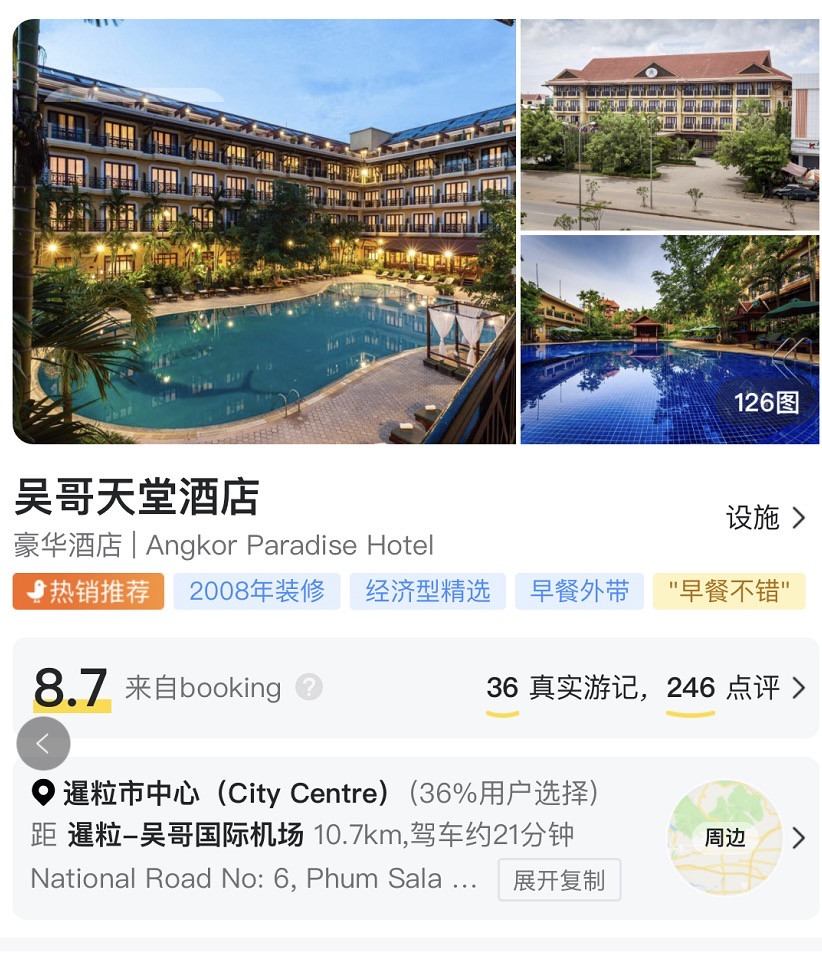Tap the floating back arrow button
Screen dimensions: 822x964
(x=44, y=743)
